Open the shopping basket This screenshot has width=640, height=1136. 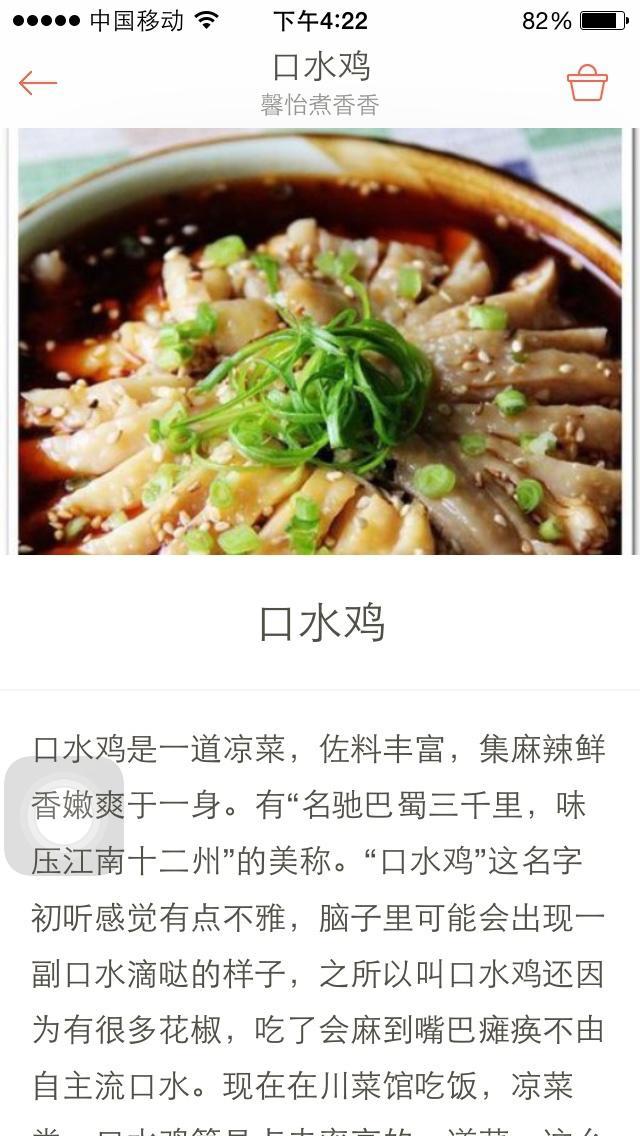click(587, 83)
